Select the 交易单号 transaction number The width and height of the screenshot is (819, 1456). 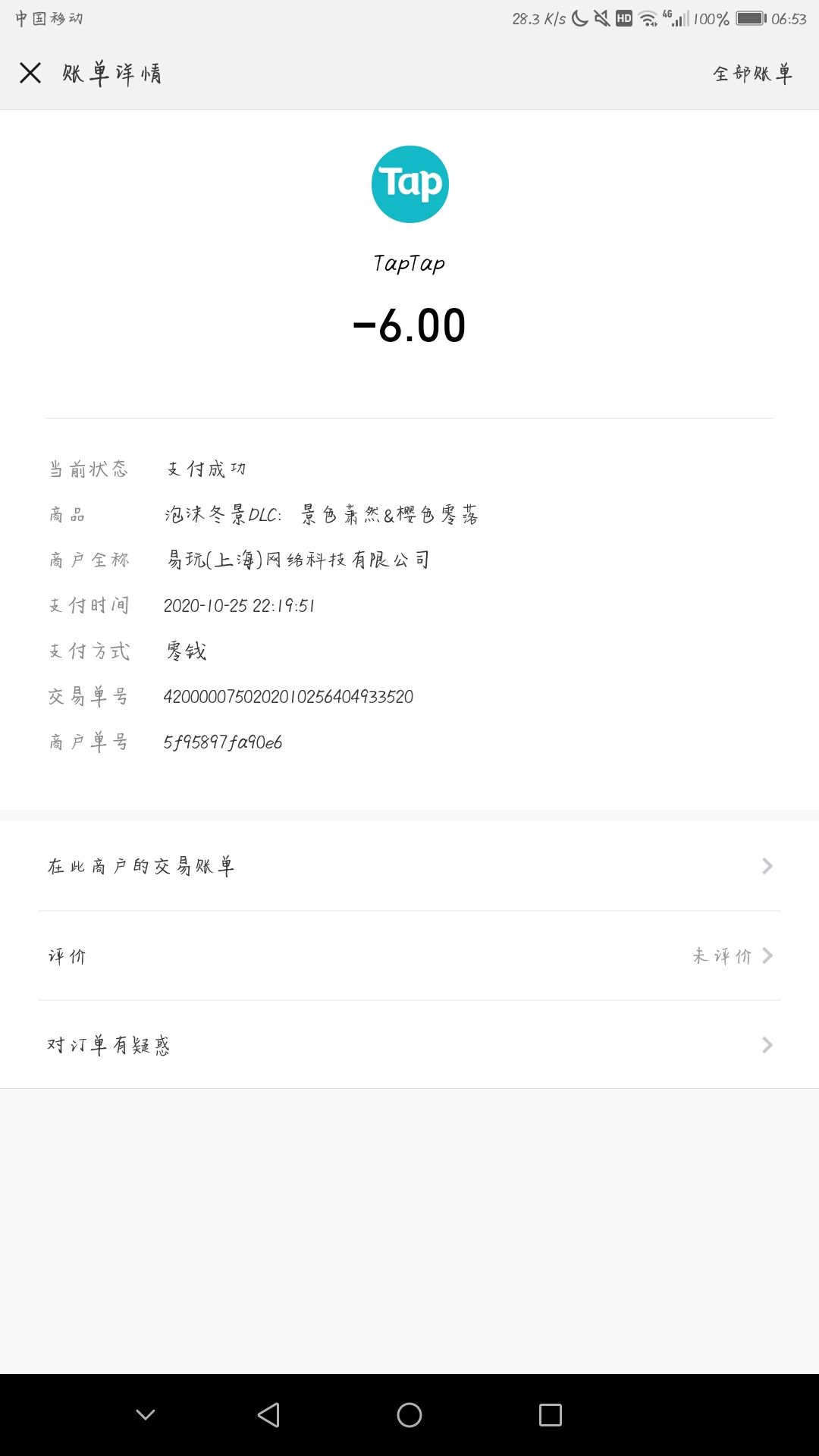290,696
